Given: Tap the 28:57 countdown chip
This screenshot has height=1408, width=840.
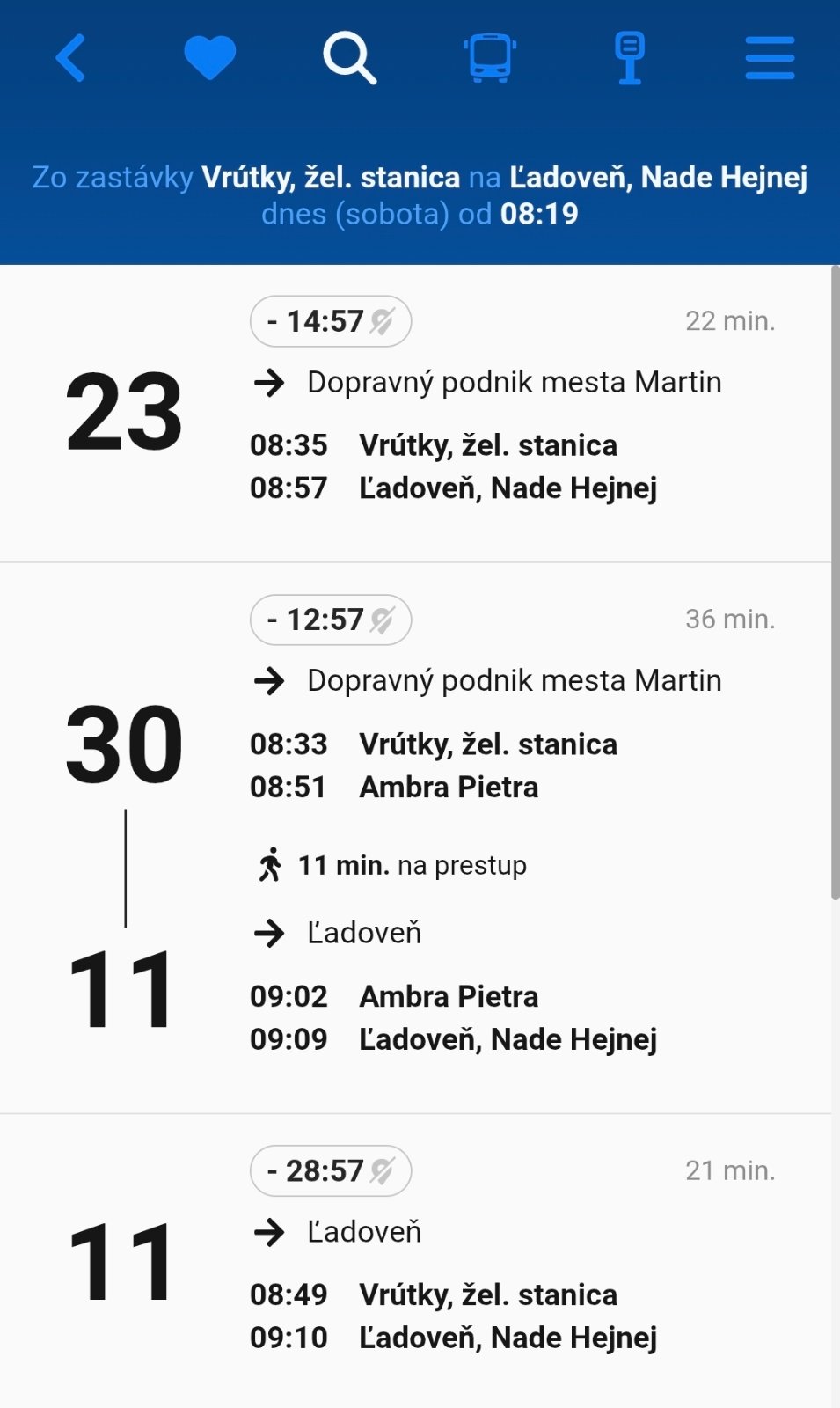Looking at the screenshot, I should (331, 1170).
